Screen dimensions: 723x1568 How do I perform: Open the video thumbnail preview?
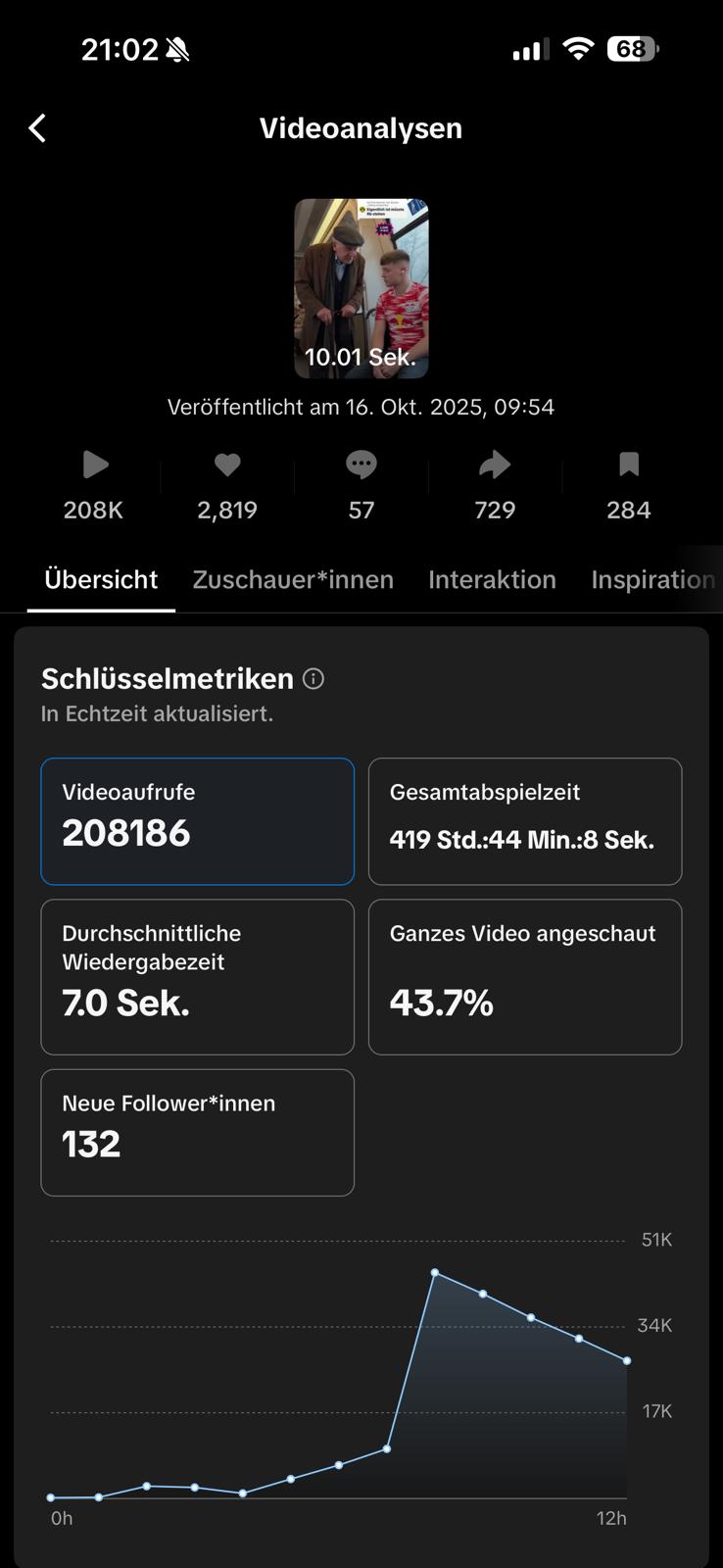tap(361, 288)
